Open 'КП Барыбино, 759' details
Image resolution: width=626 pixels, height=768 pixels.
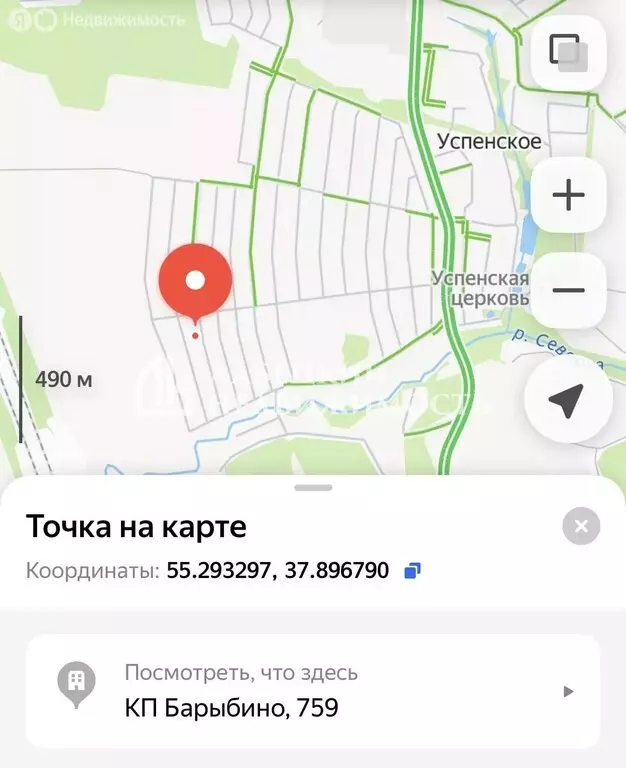click(313, 691)
